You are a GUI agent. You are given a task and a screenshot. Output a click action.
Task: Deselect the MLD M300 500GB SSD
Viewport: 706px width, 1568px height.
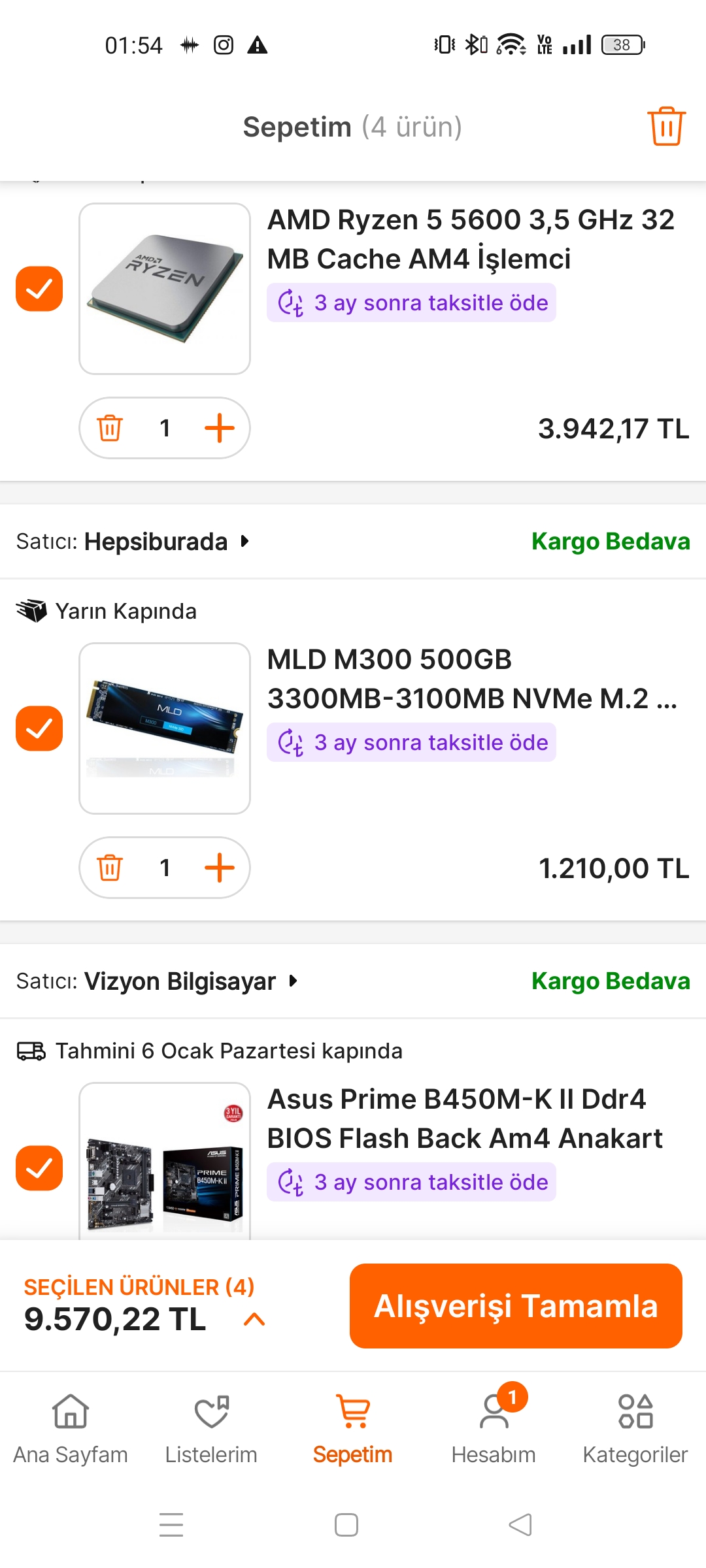[x=39, y=728]
